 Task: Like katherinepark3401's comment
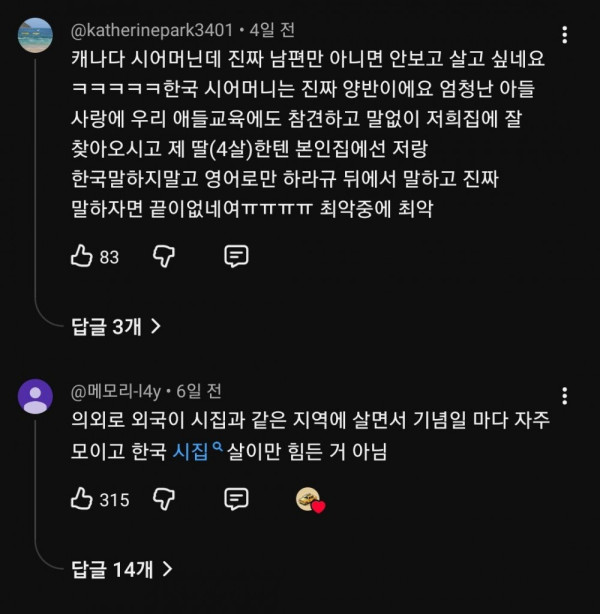click(82, 257)
